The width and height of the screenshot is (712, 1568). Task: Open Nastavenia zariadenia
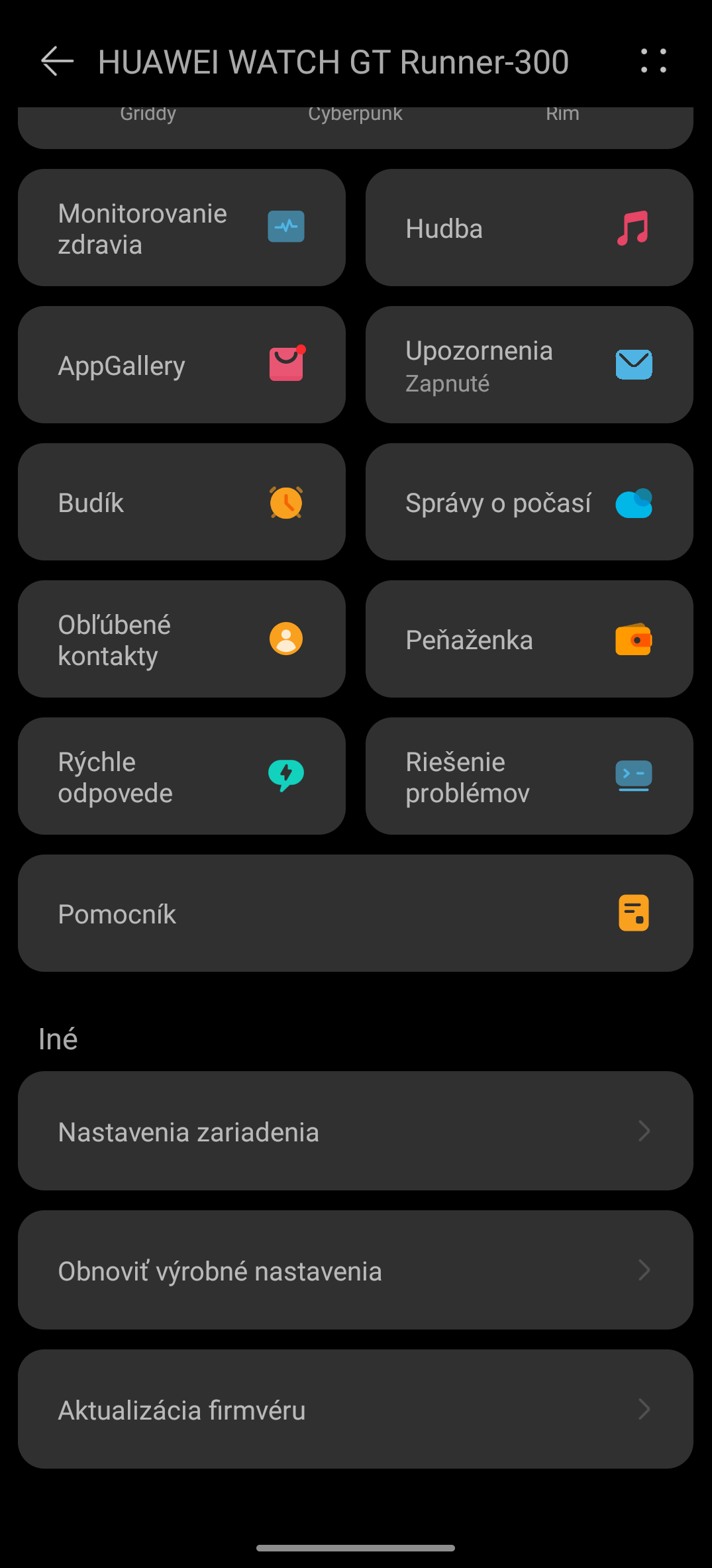tap(356, 1131)
